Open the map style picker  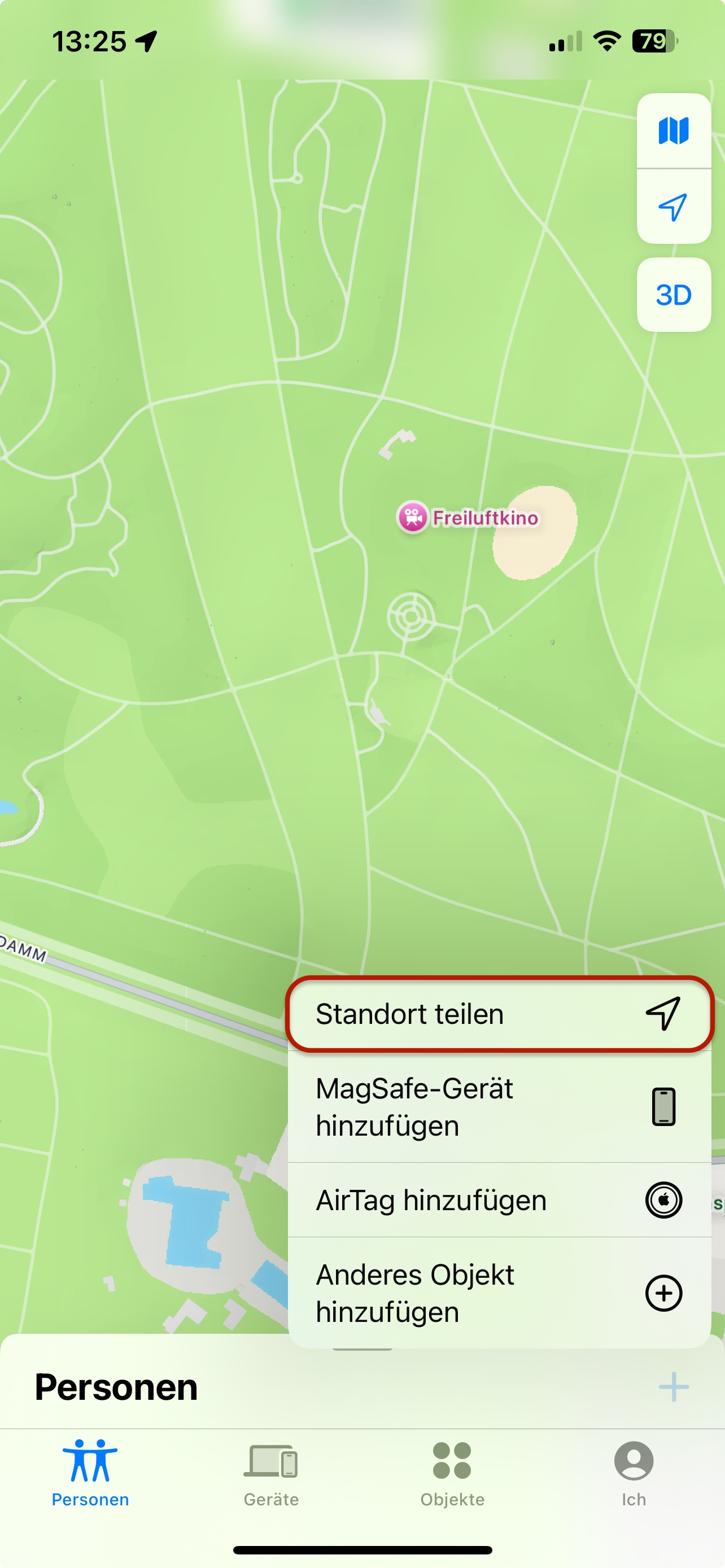coord(673,131)
